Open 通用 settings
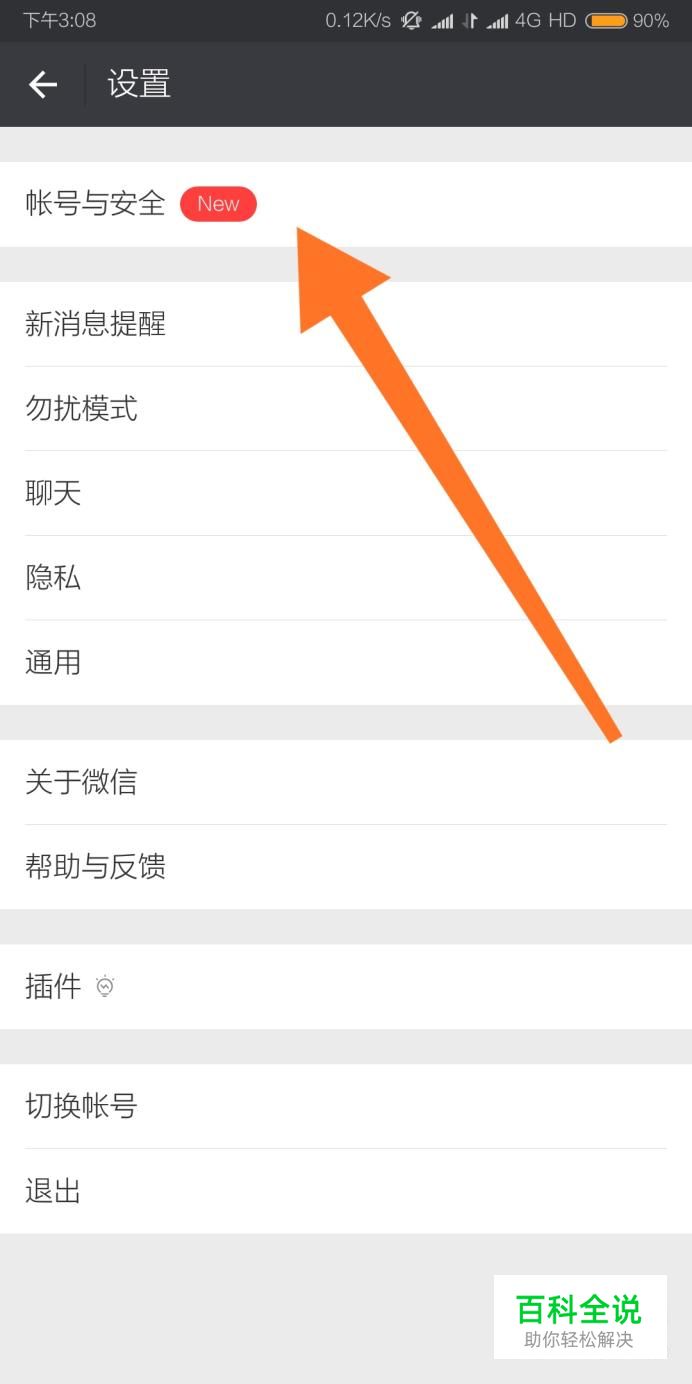 pyautogui.click(x=346, y=663)
